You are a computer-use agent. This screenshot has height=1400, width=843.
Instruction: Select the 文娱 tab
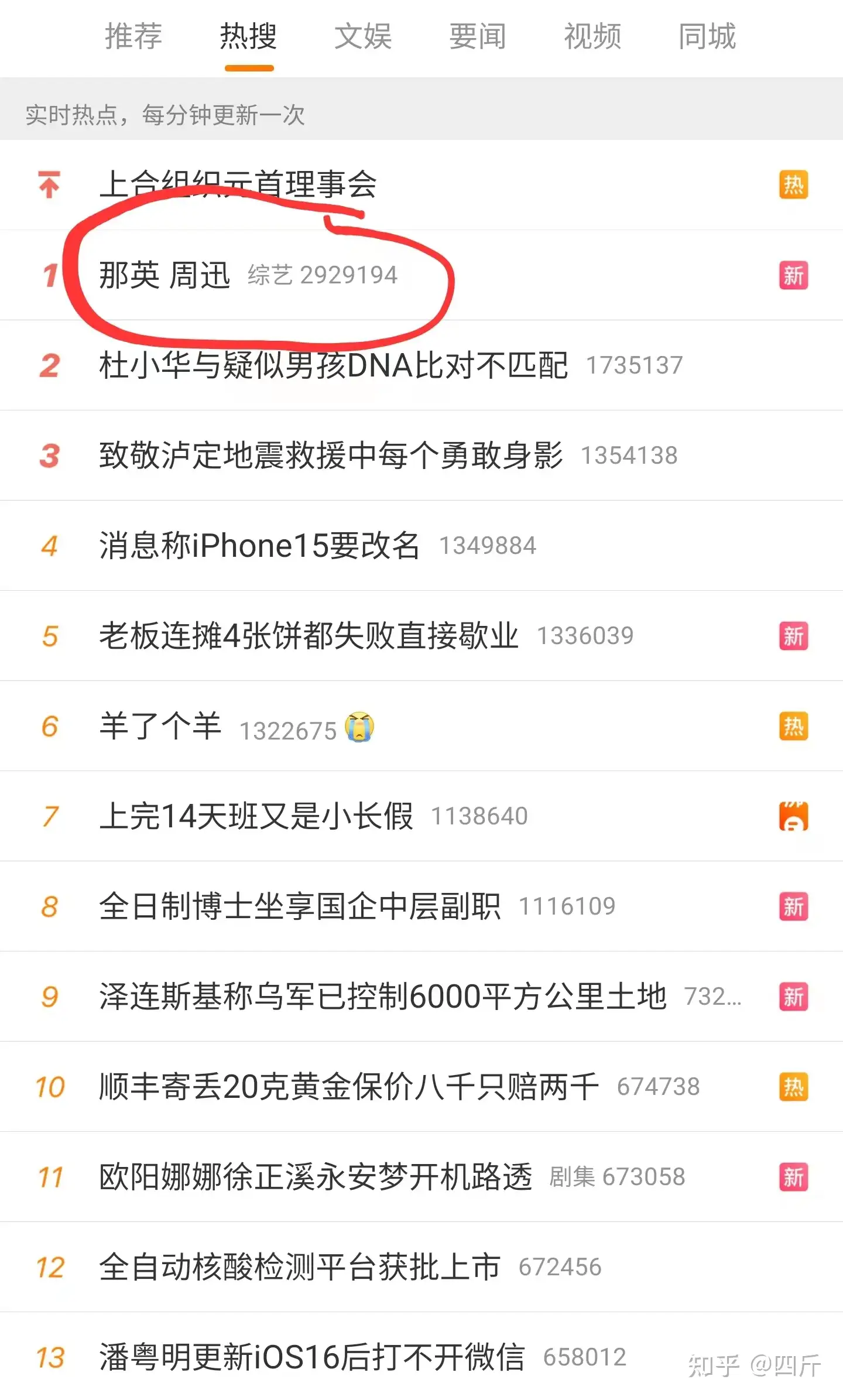(363, 36)
